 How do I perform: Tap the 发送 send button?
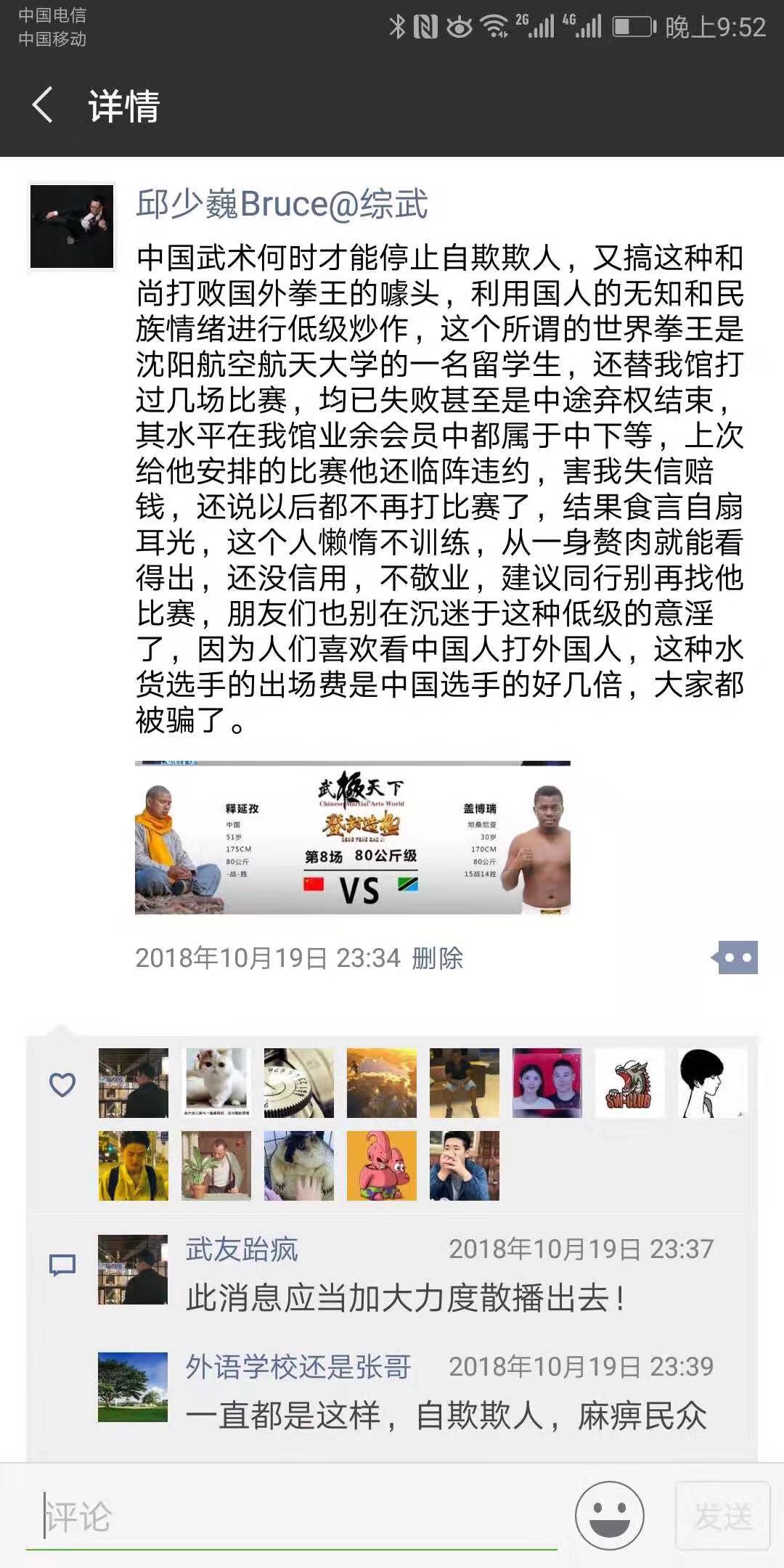click(723, 1516)
